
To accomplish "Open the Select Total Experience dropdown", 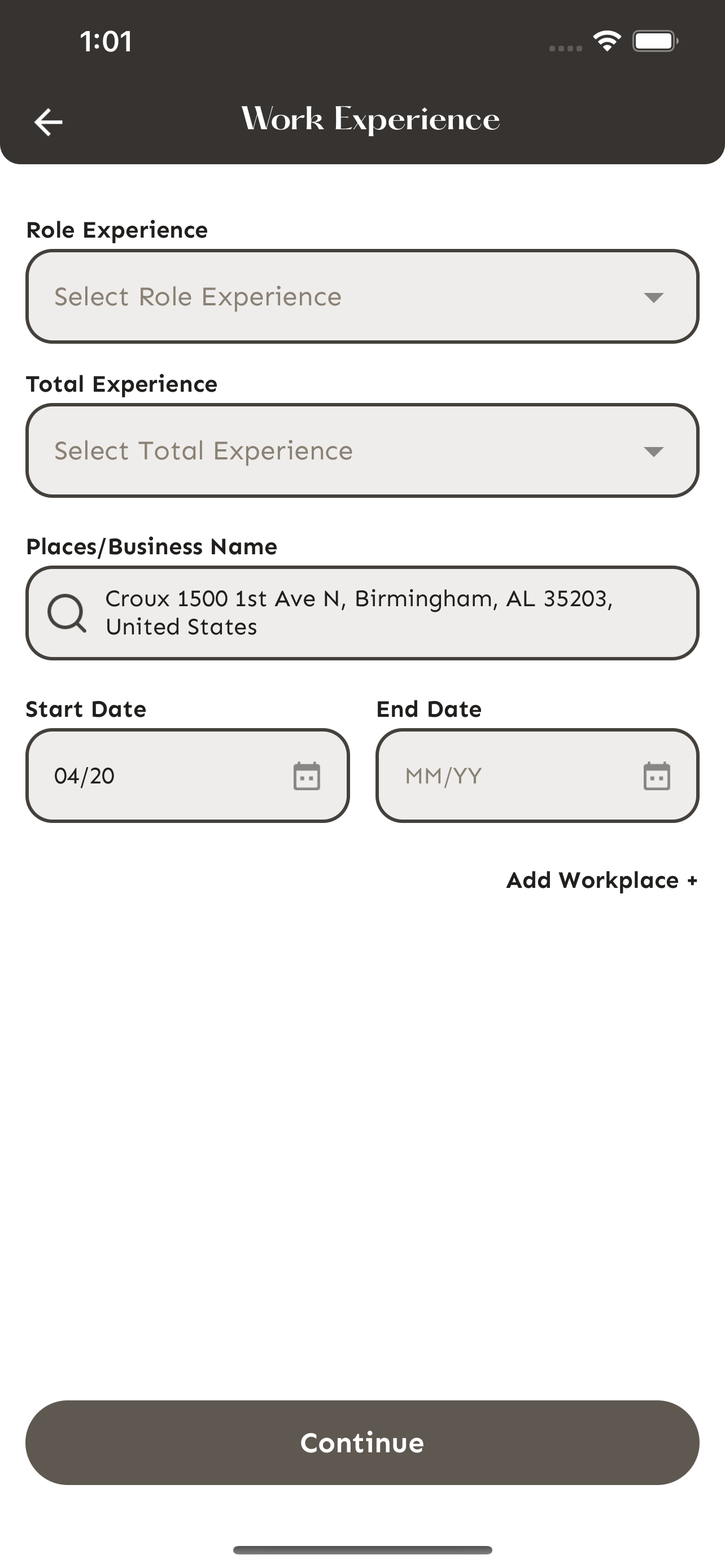I will (361, 450).
